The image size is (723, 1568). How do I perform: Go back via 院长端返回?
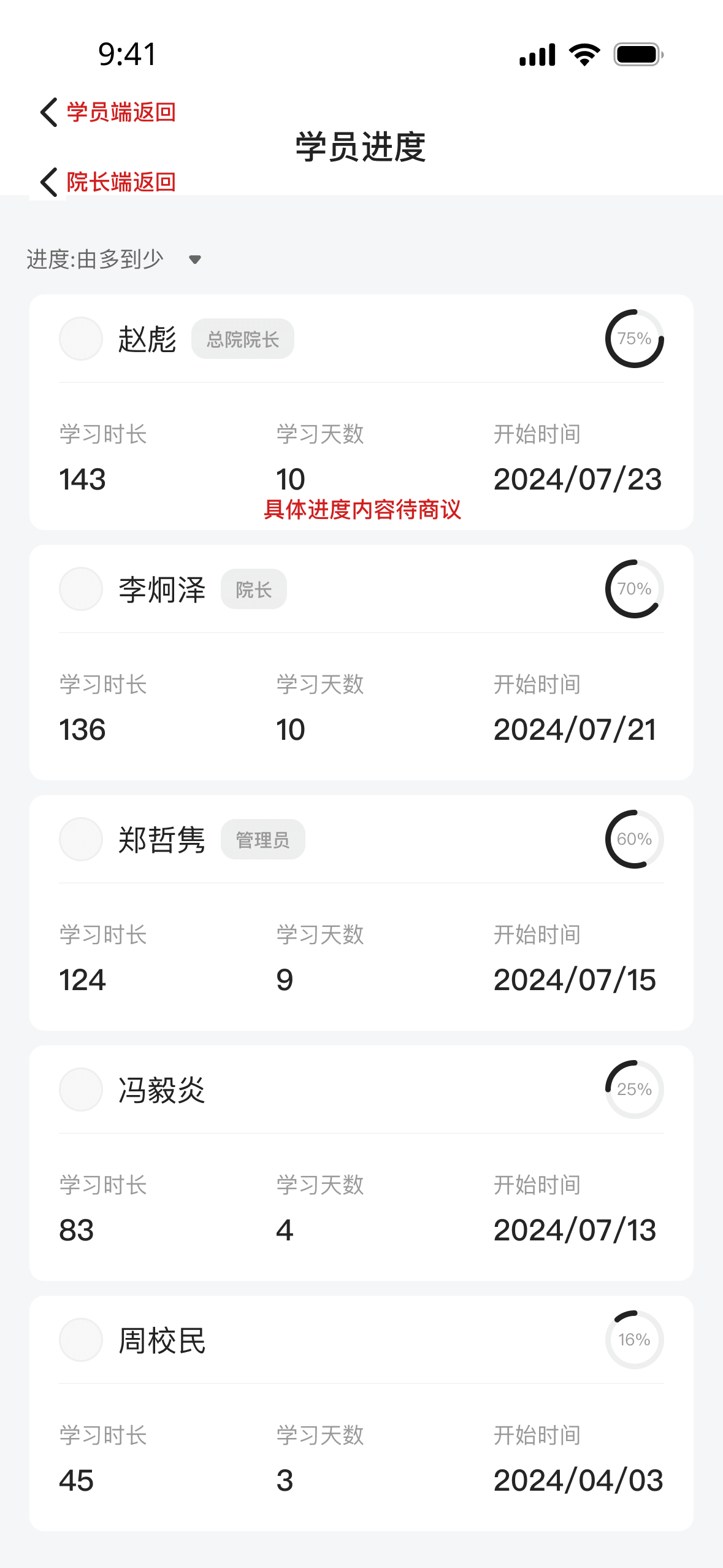tap(108, 182)
